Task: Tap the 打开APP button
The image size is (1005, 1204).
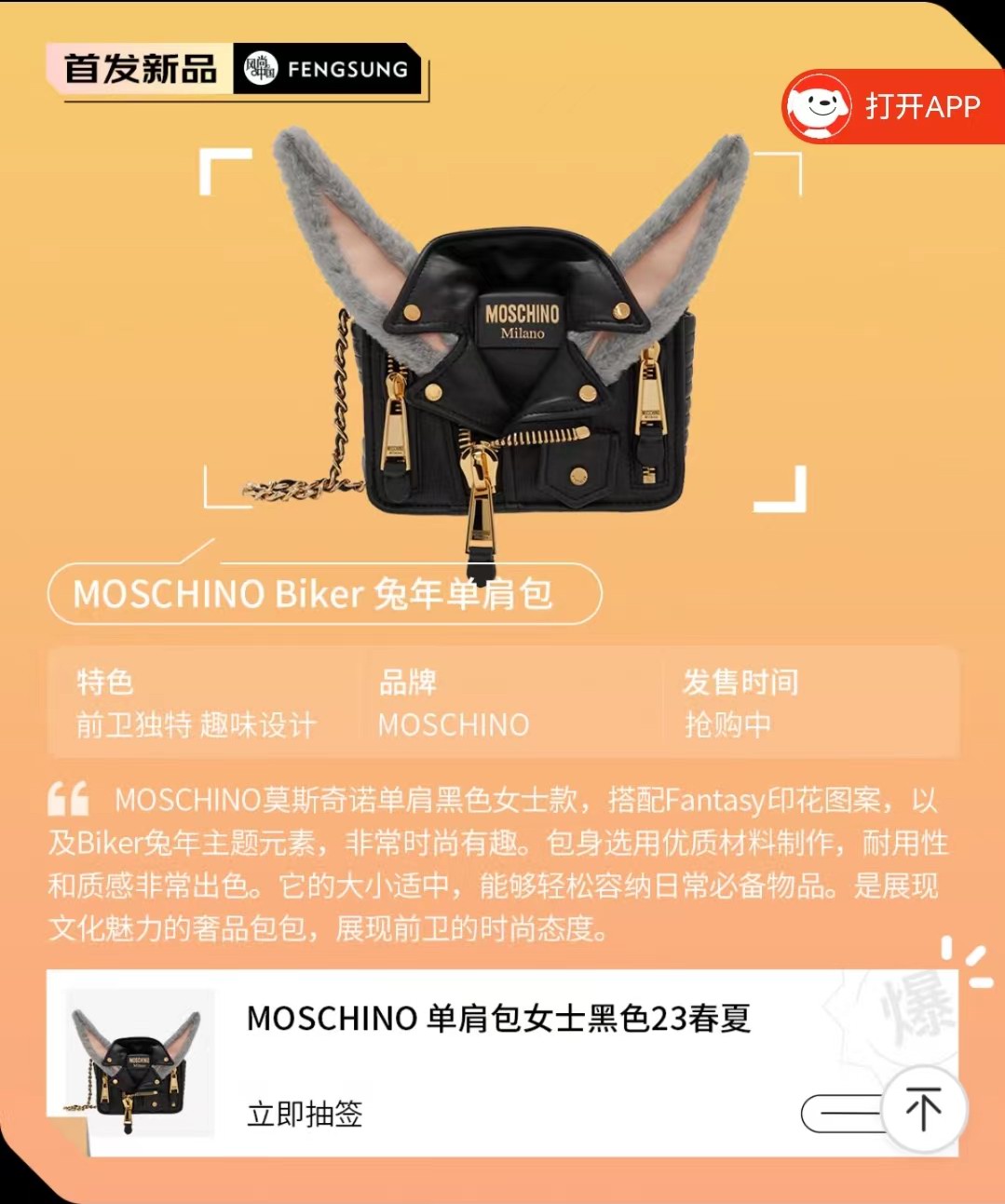Action: [892, 107]
